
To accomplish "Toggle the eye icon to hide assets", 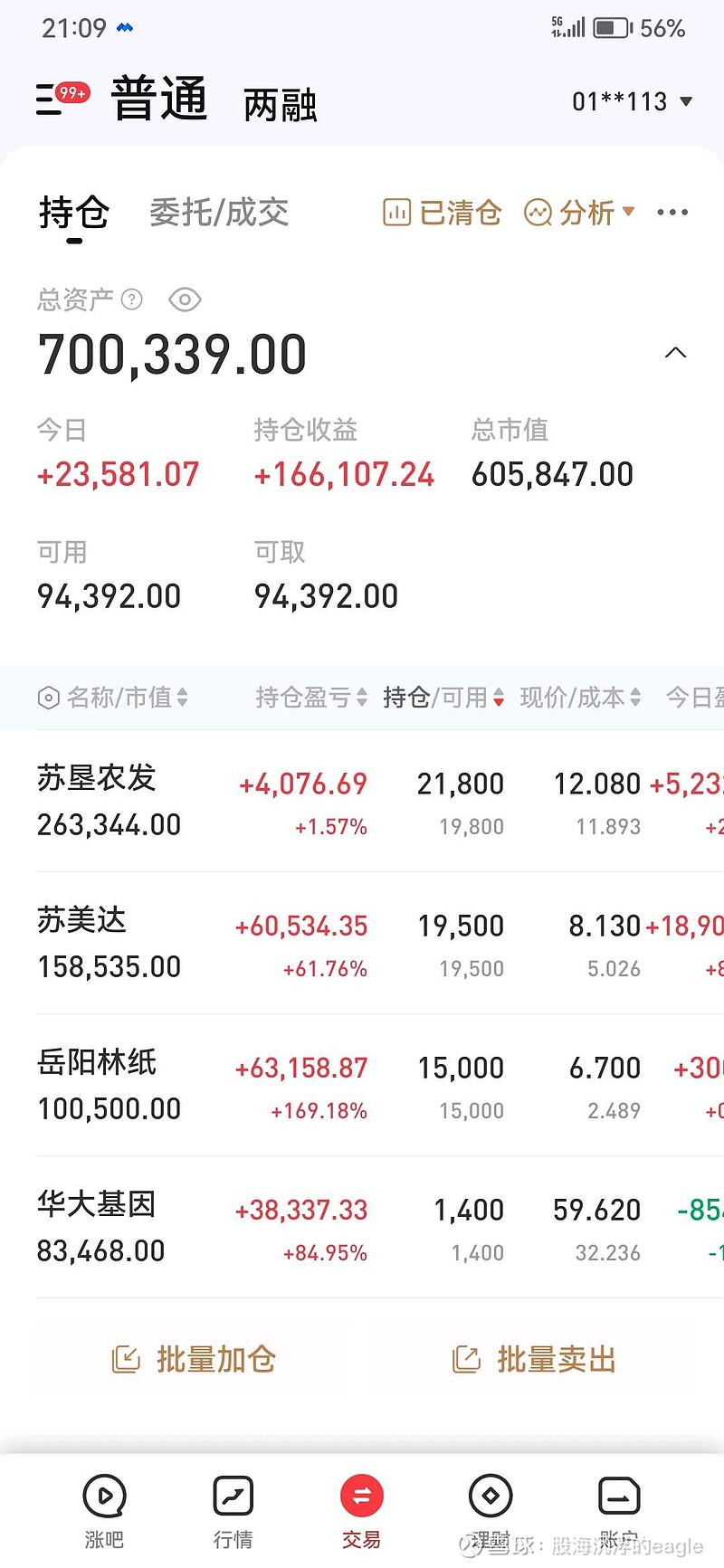I will [x=185, y=299].
